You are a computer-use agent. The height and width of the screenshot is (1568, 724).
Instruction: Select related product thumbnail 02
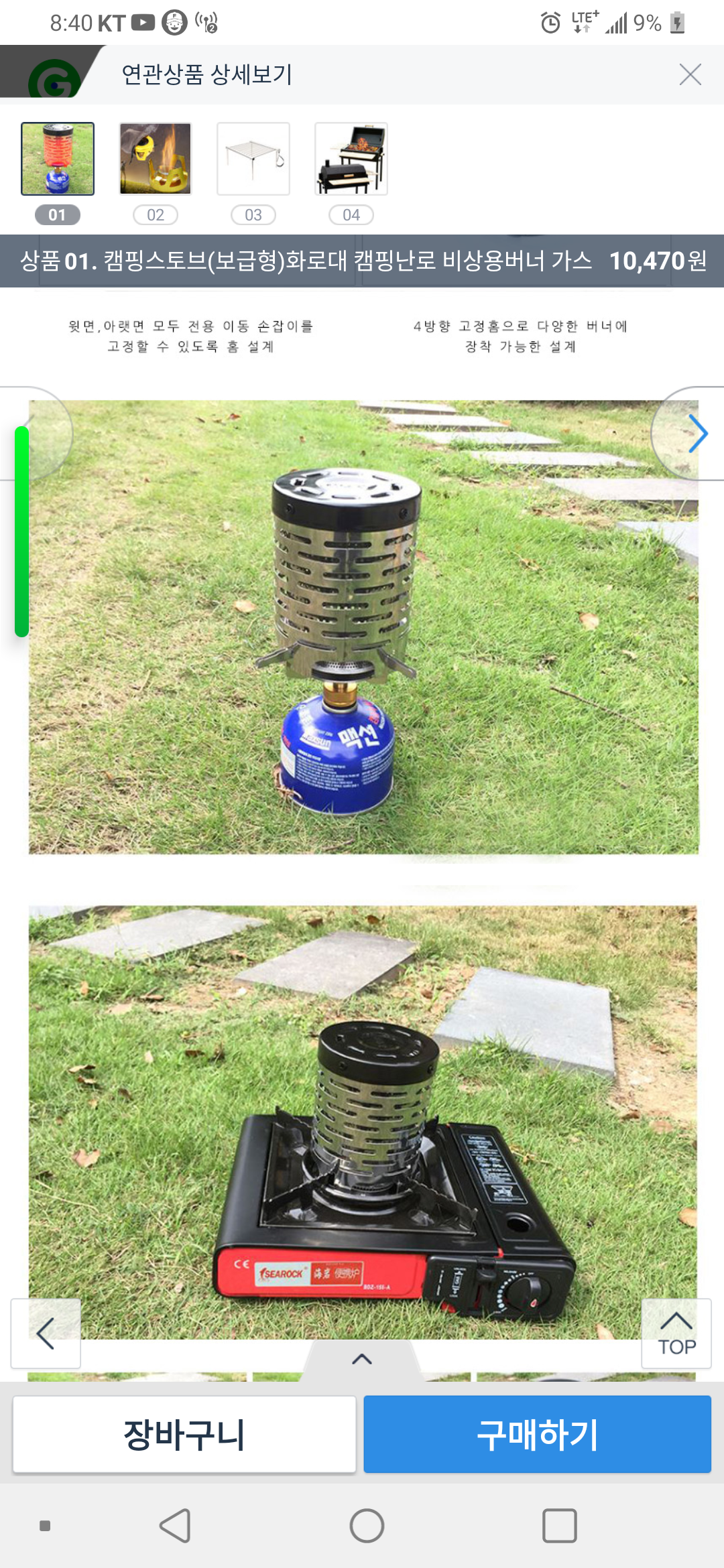tap(156, 159)
